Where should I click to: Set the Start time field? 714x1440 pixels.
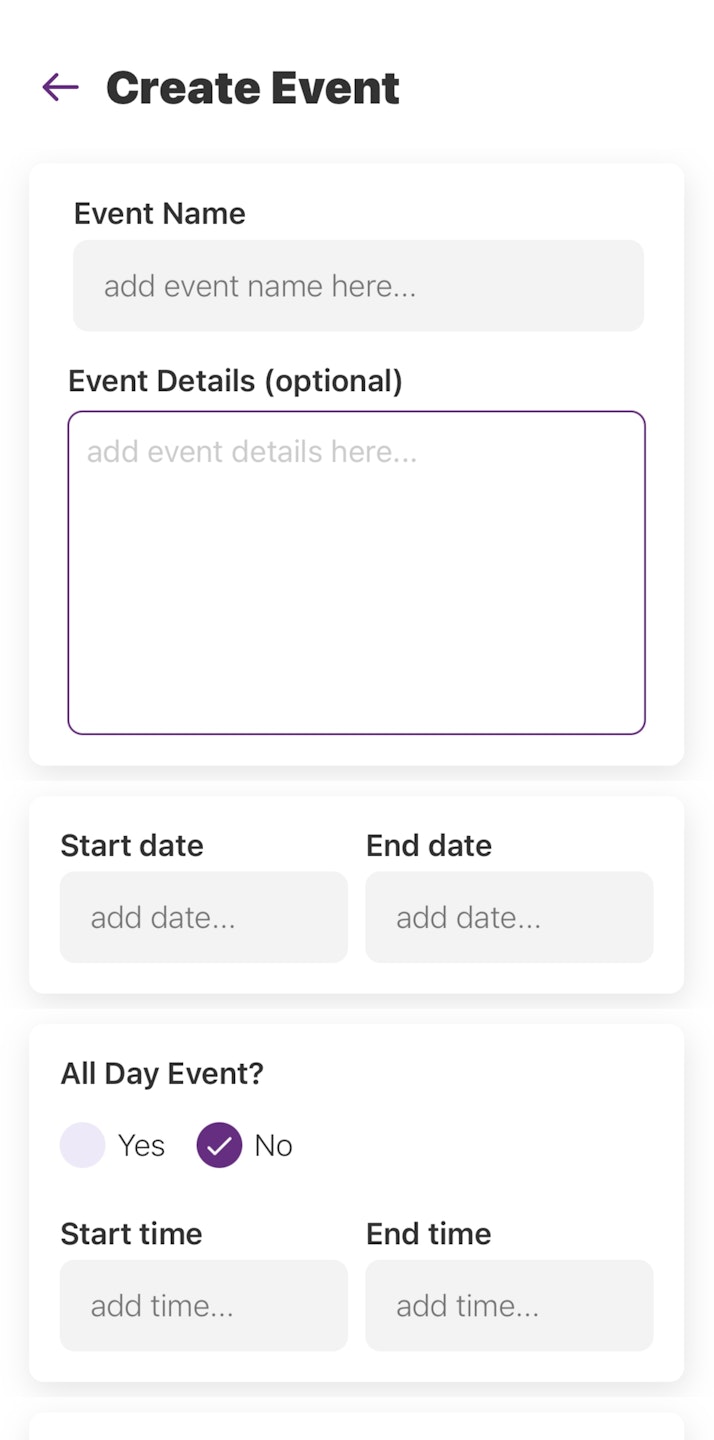tap(204, 1305)
